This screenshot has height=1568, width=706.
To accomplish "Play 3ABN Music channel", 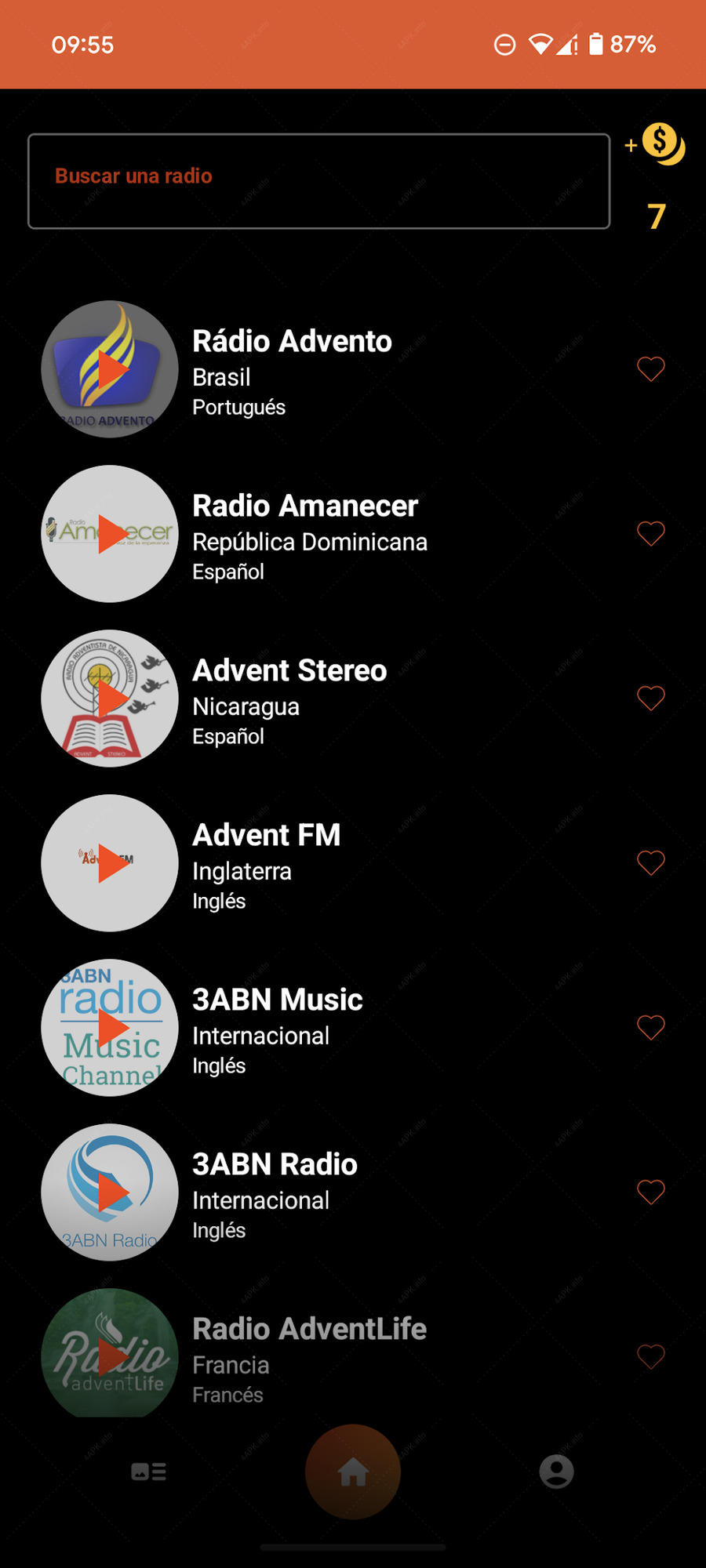I will (x=110, y=1028).
